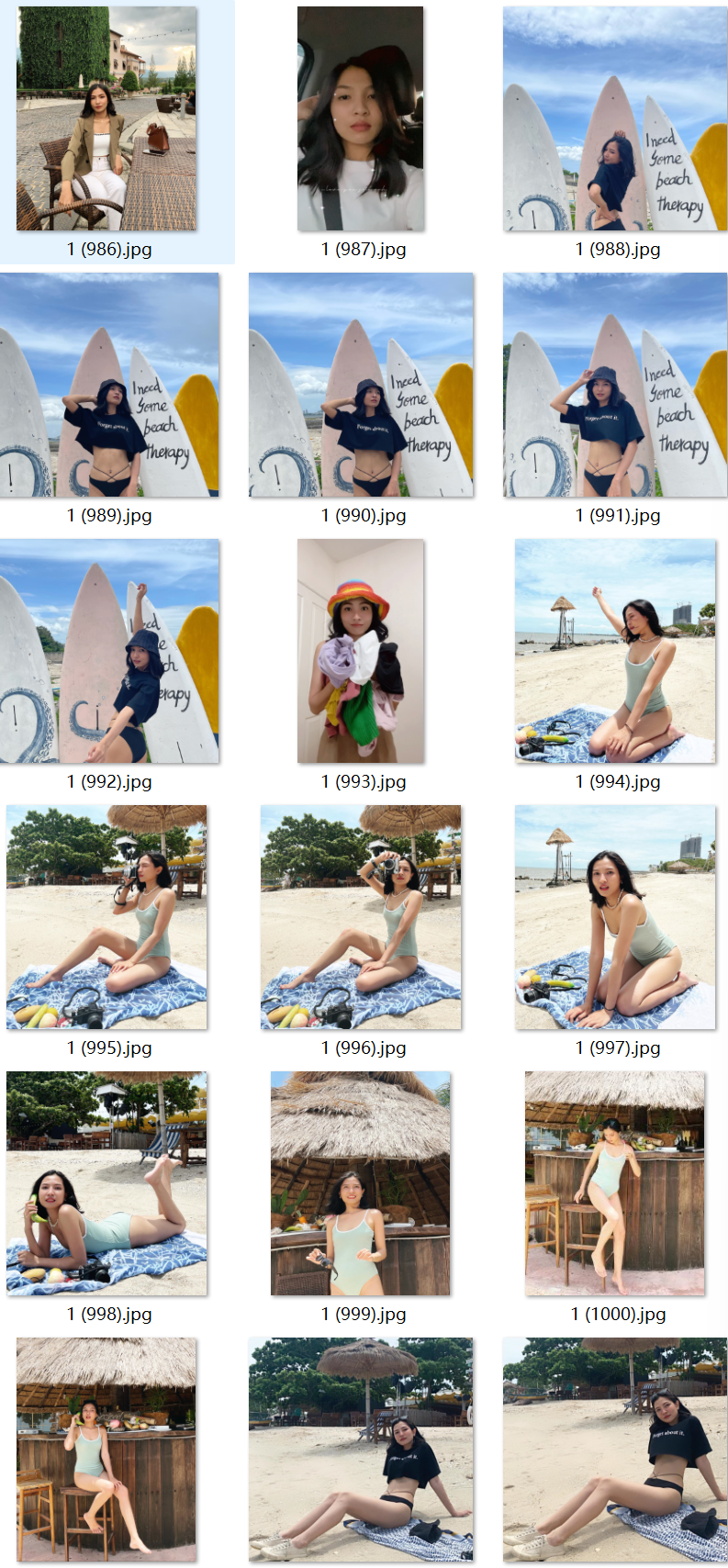Image resolution: width=728 pixels, height=1568 pixels.
Task: Open the file 1 (986).jpg
Action: (106, 119)
